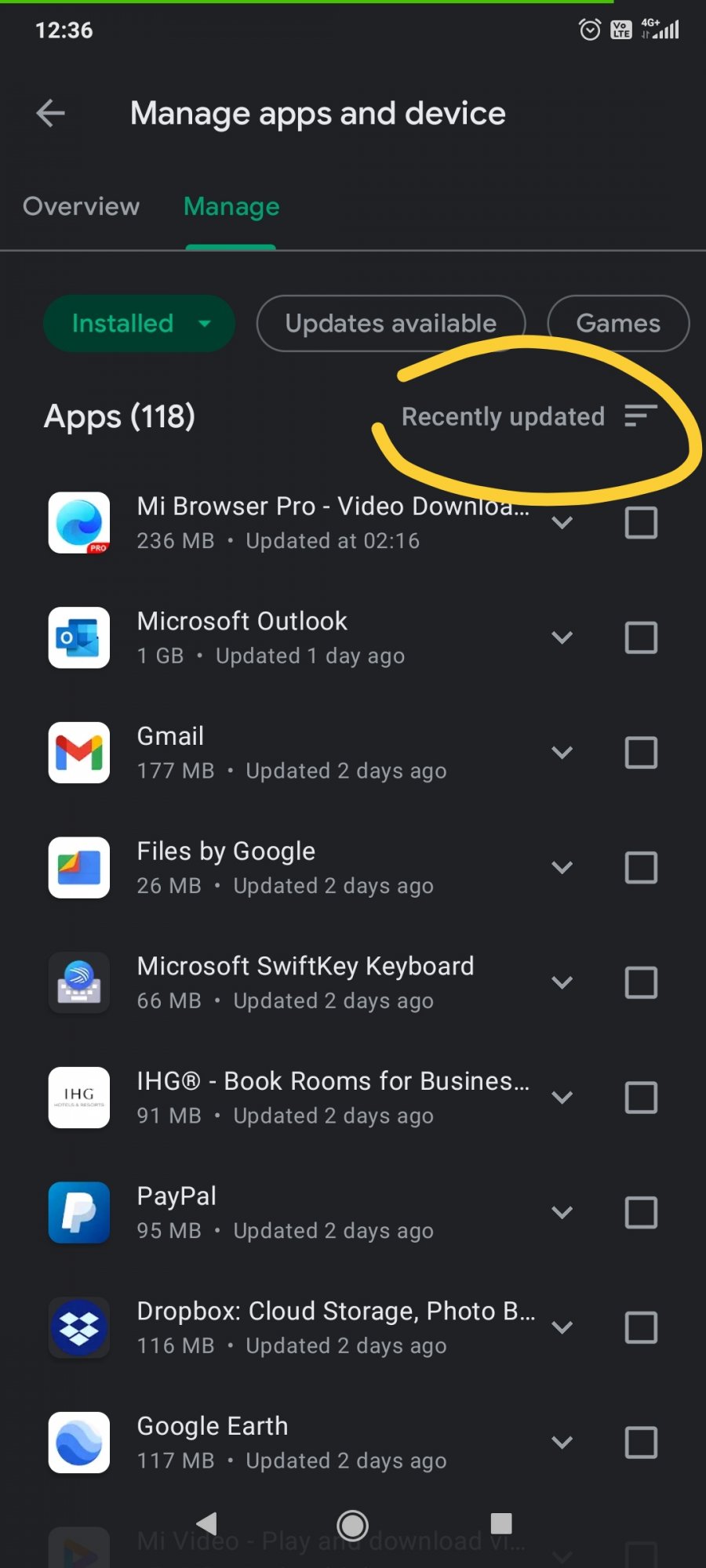Tap the system home button
Image resolution: width=706 pixels, height=1568 pixels.
tap(353, 1525)
